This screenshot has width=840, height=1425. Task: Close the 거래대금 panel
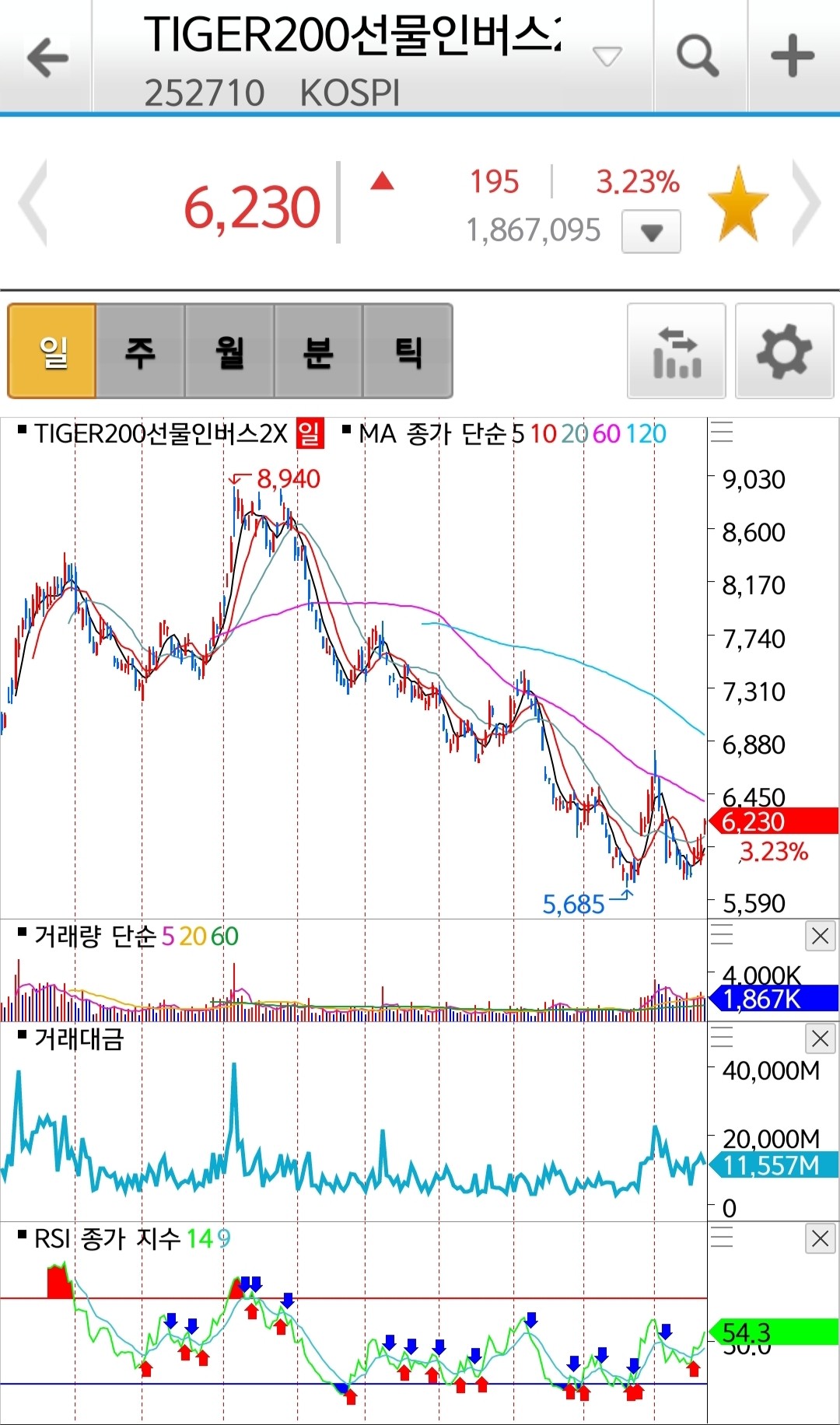pyautogui.click(x=821, y=1037)
